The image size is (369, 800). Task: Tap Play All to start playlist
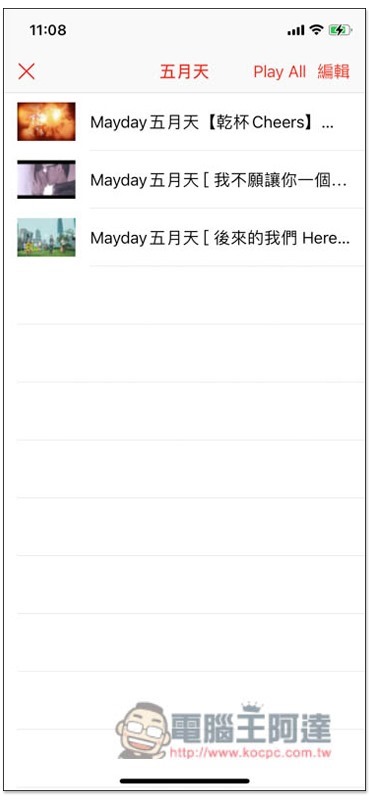tap(279, 72)
